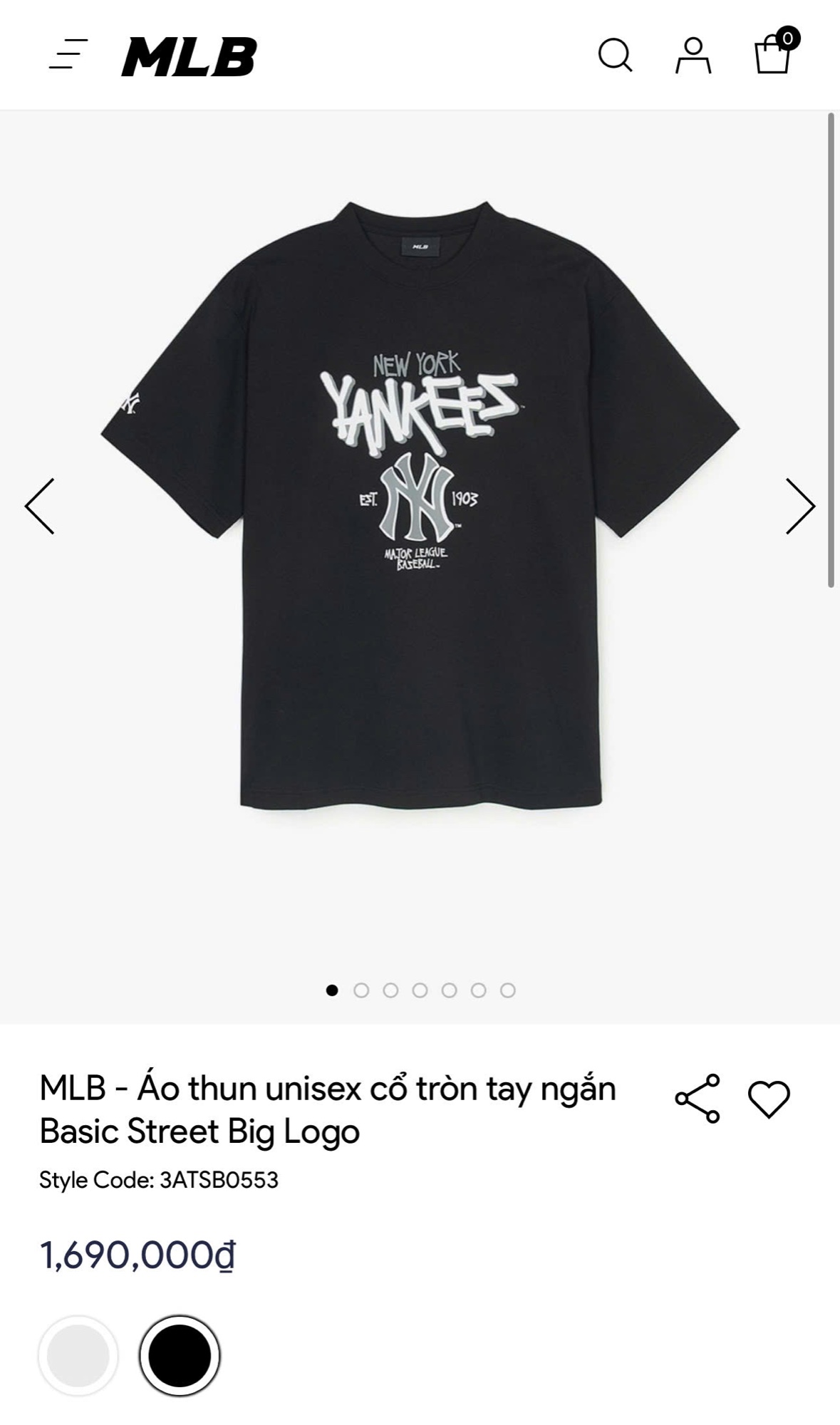840x1425 pixels.
Task: Go to the MLB home logo
Action: coord(189,56)
